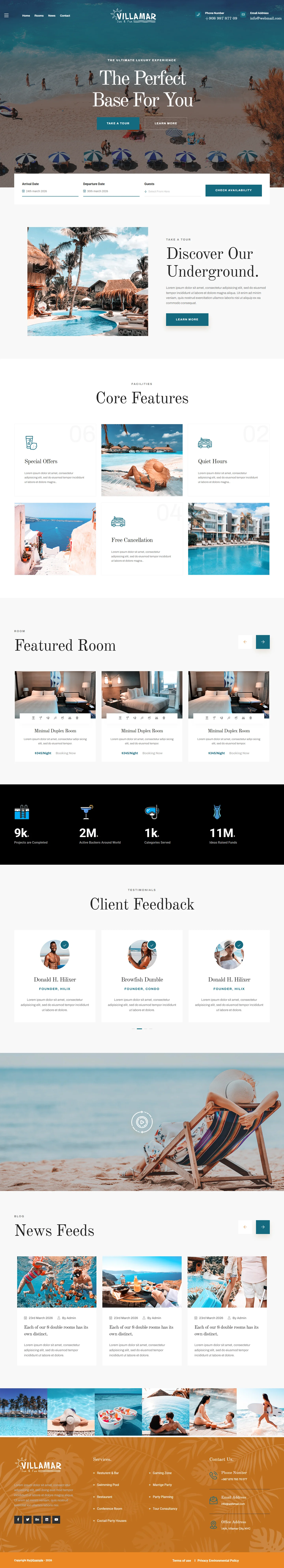Check availability of rooms

point(234,191)
